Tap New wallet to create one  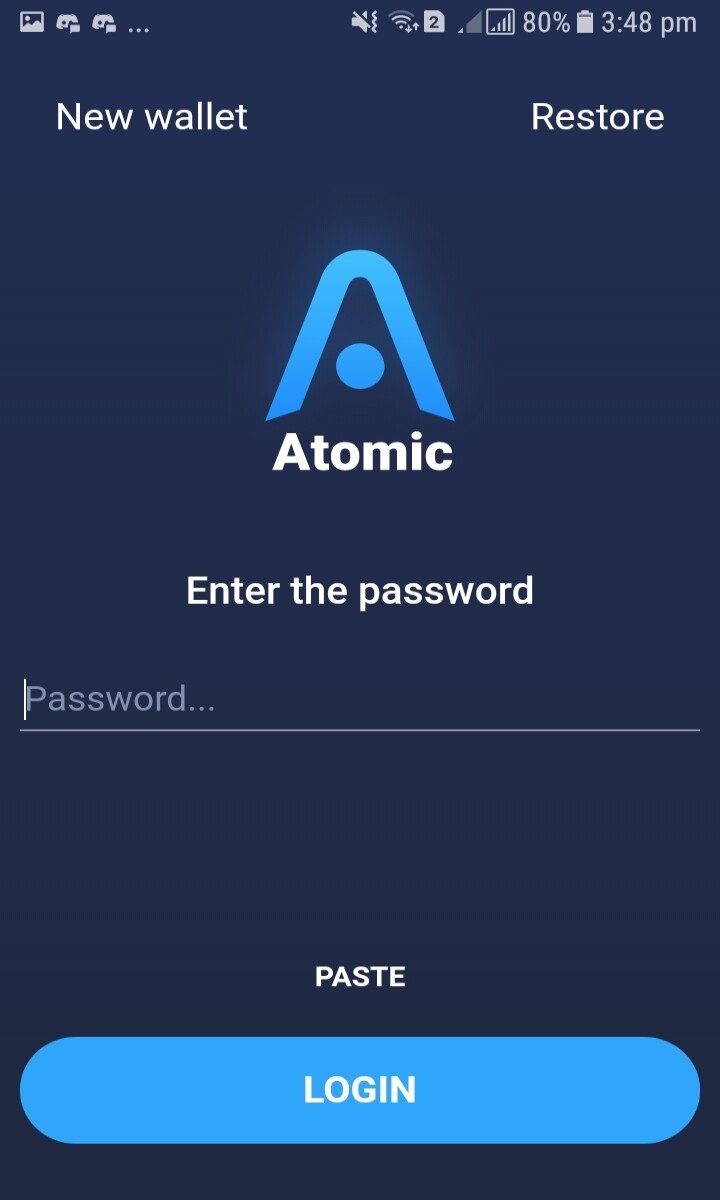click(x=152, y=117)
